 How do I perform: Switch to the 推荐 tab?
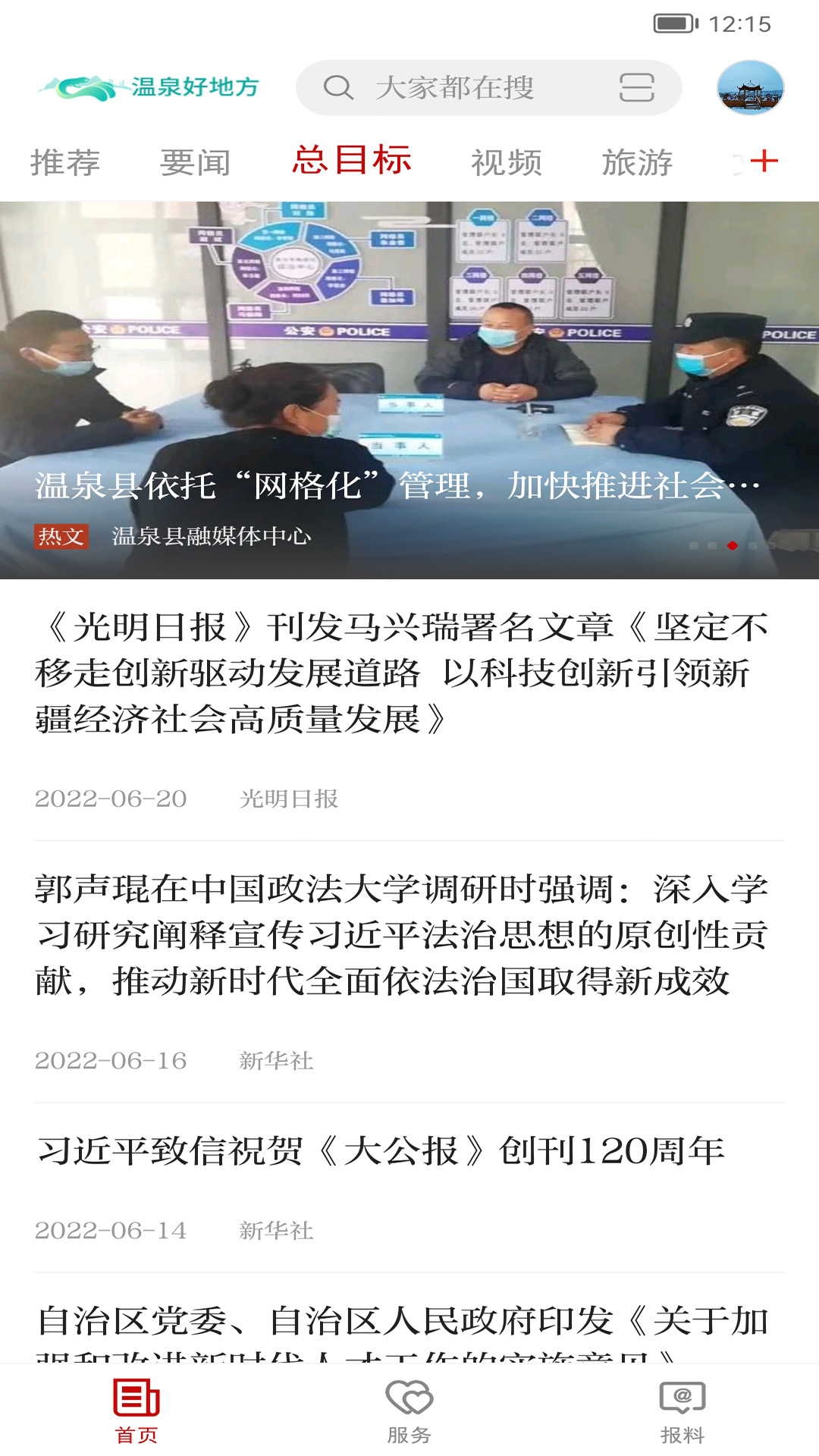coord(64,161)
